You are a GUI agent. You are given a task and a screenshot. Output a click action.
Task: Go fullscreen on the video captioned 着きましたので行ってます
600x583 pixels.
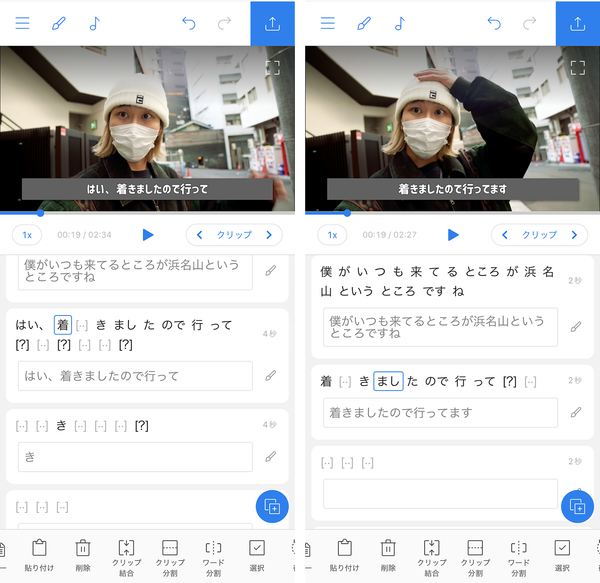pyautogui.click(x=577, y=68)
